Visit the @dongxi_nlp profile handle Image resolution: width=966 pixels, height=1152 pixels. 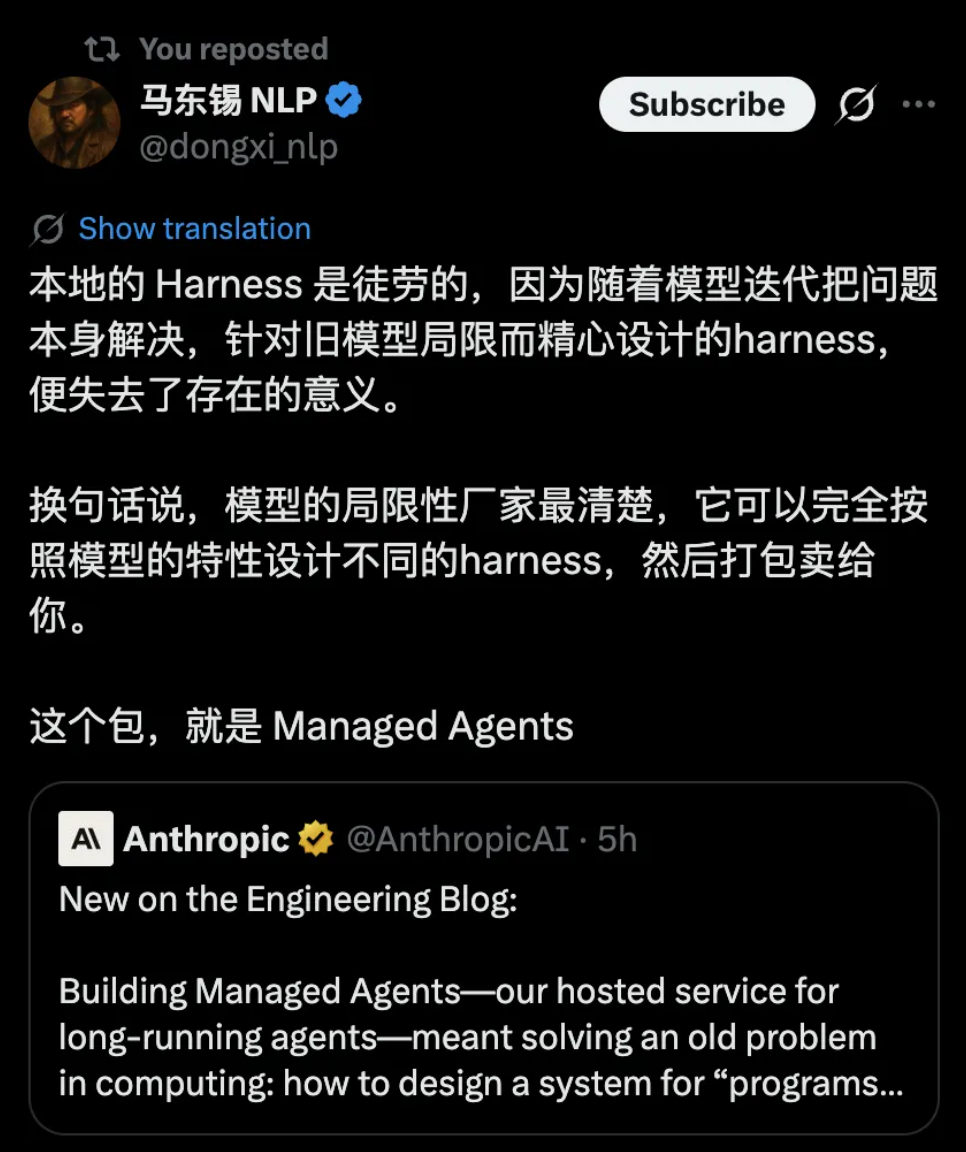[x=238, y=147]
